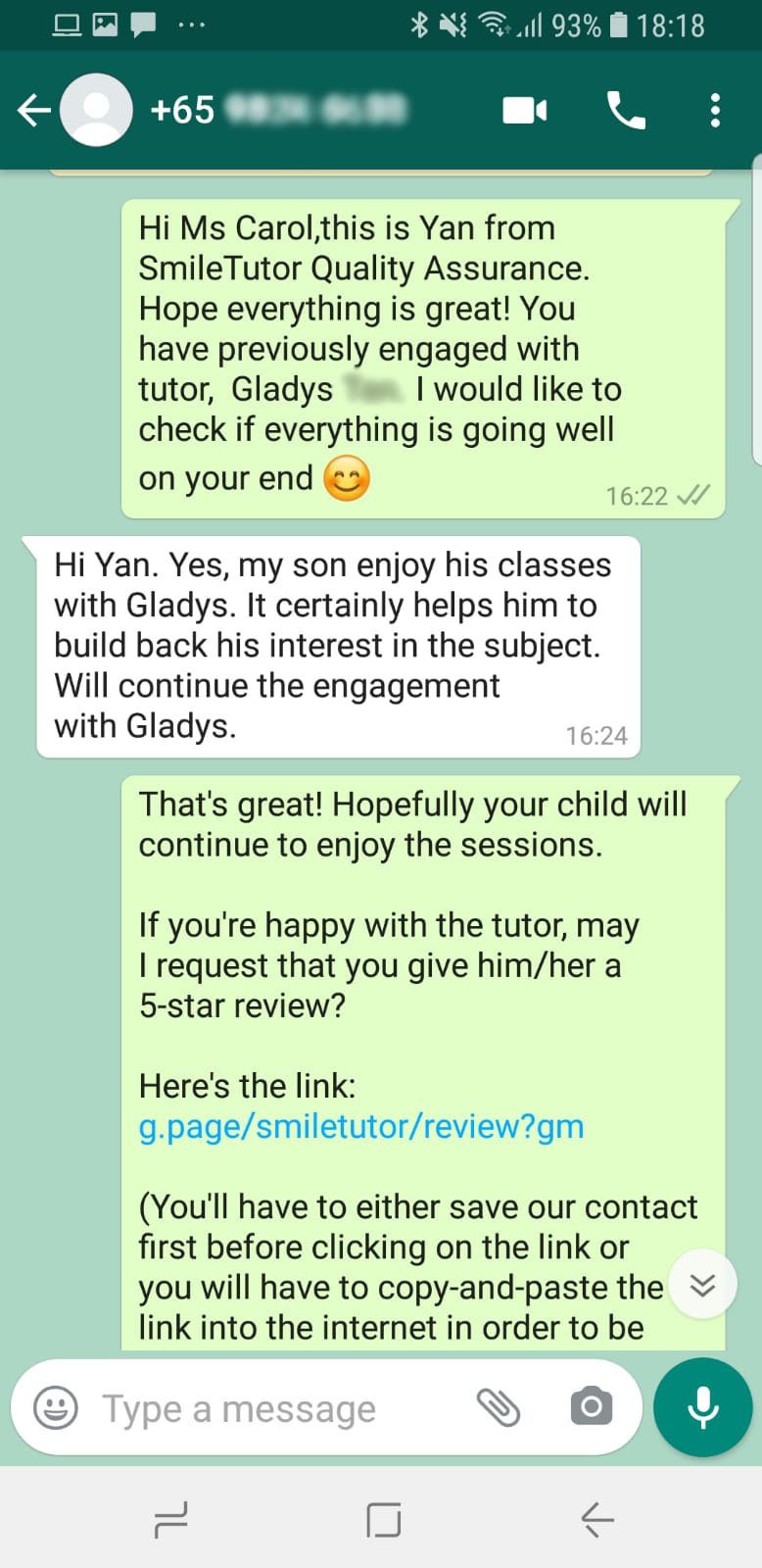Screen dimensions: 762x1568
Task: Start a voice call
Action: (626, 110)
